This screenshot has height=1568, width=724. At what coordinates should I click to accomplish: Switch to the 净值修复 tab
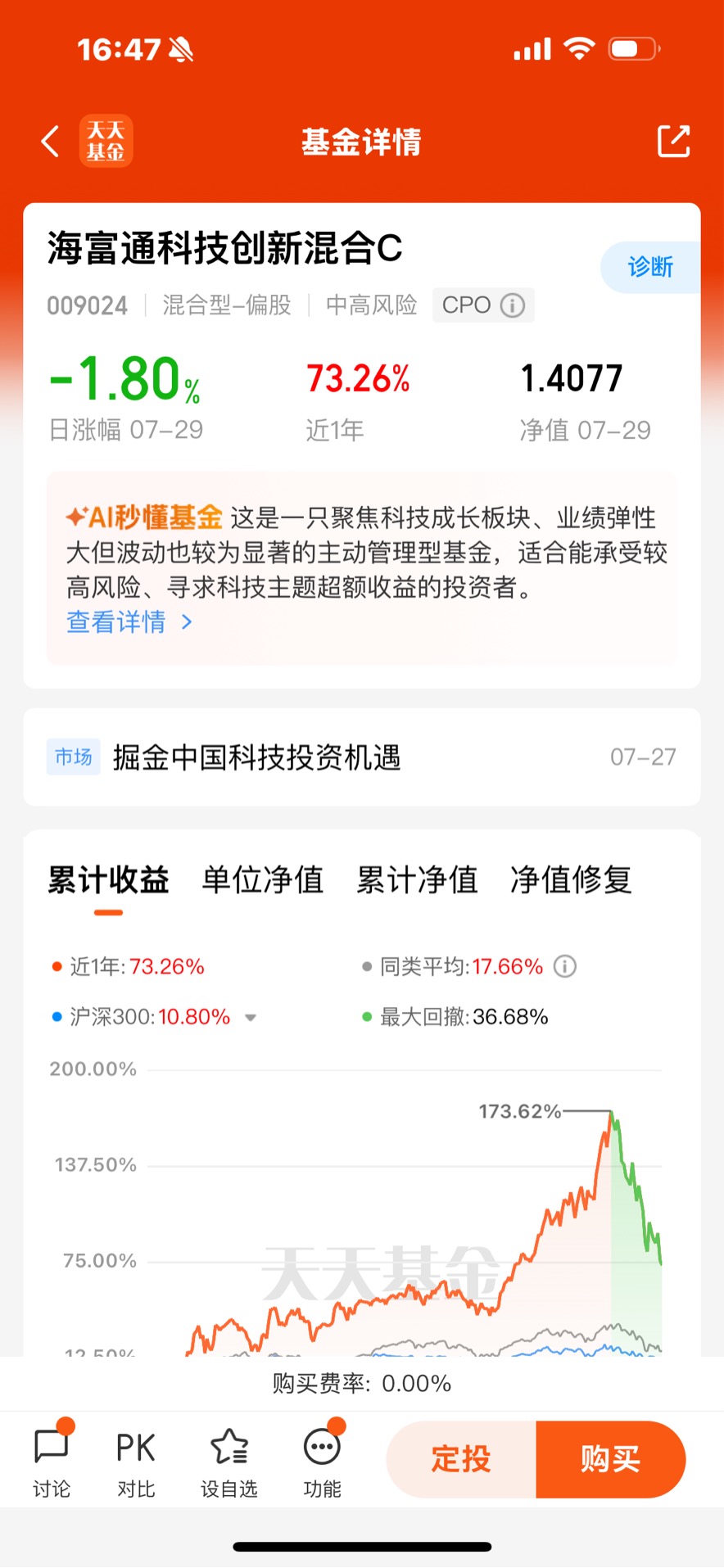571,880
